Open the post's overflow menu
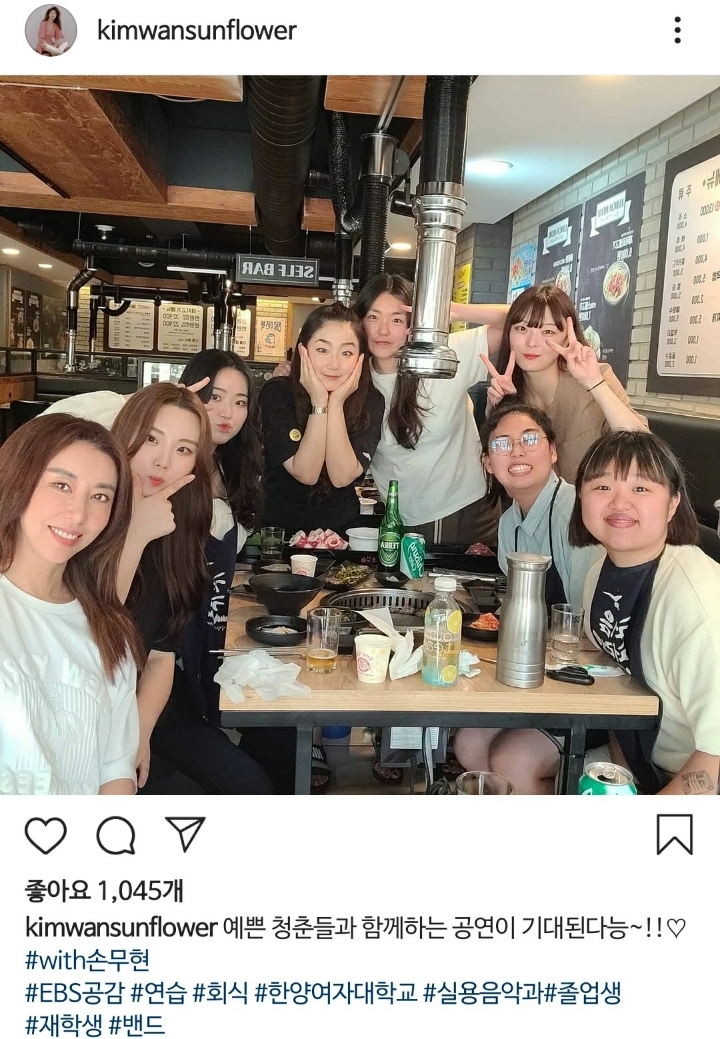The width and height of the screenshot is (720, 1039). (x=677, y=30)
